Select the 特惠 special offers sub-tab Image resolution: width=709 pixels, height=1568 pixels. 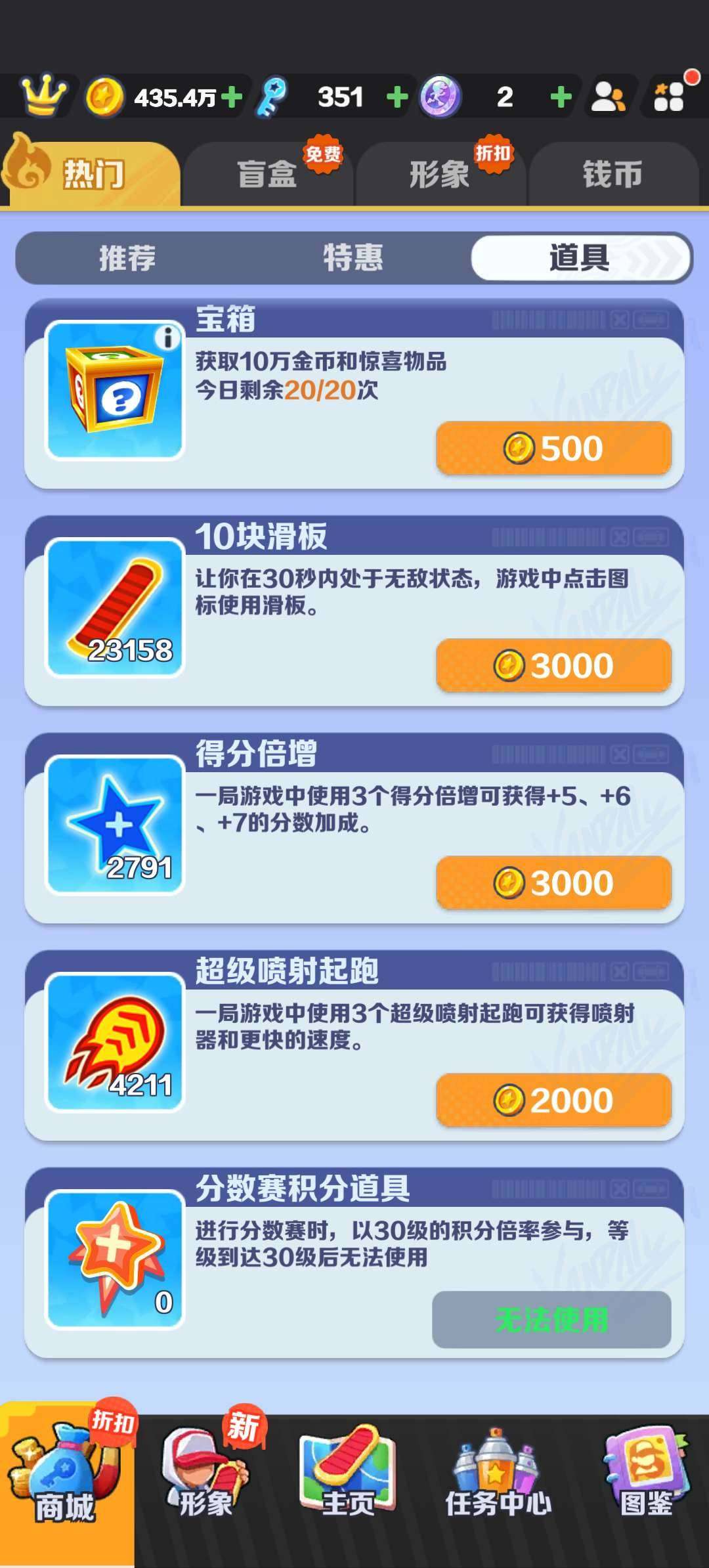tap(351, 257)
